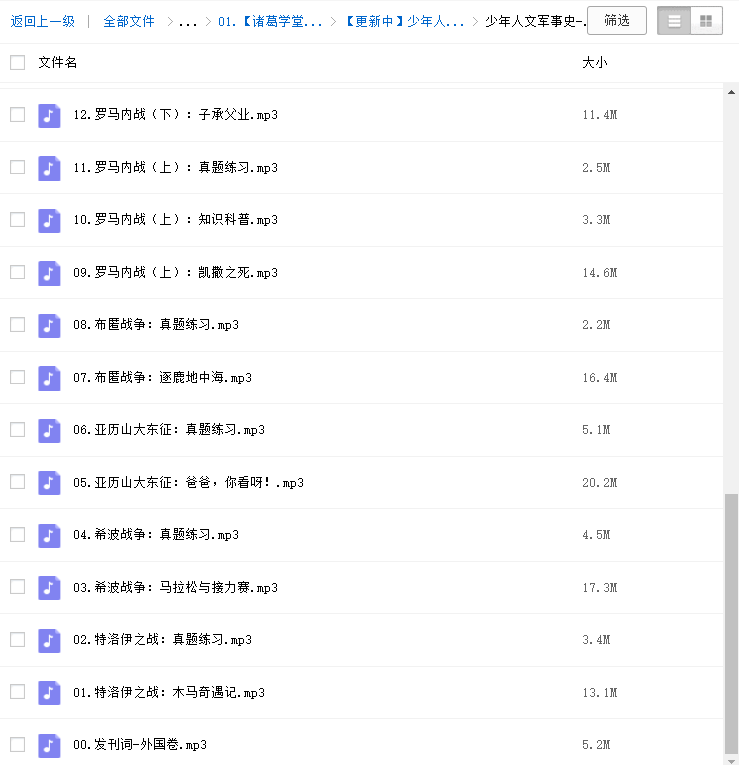Switch to grid view layout
This screenshot has width=739, height=765.
point(706,21)
